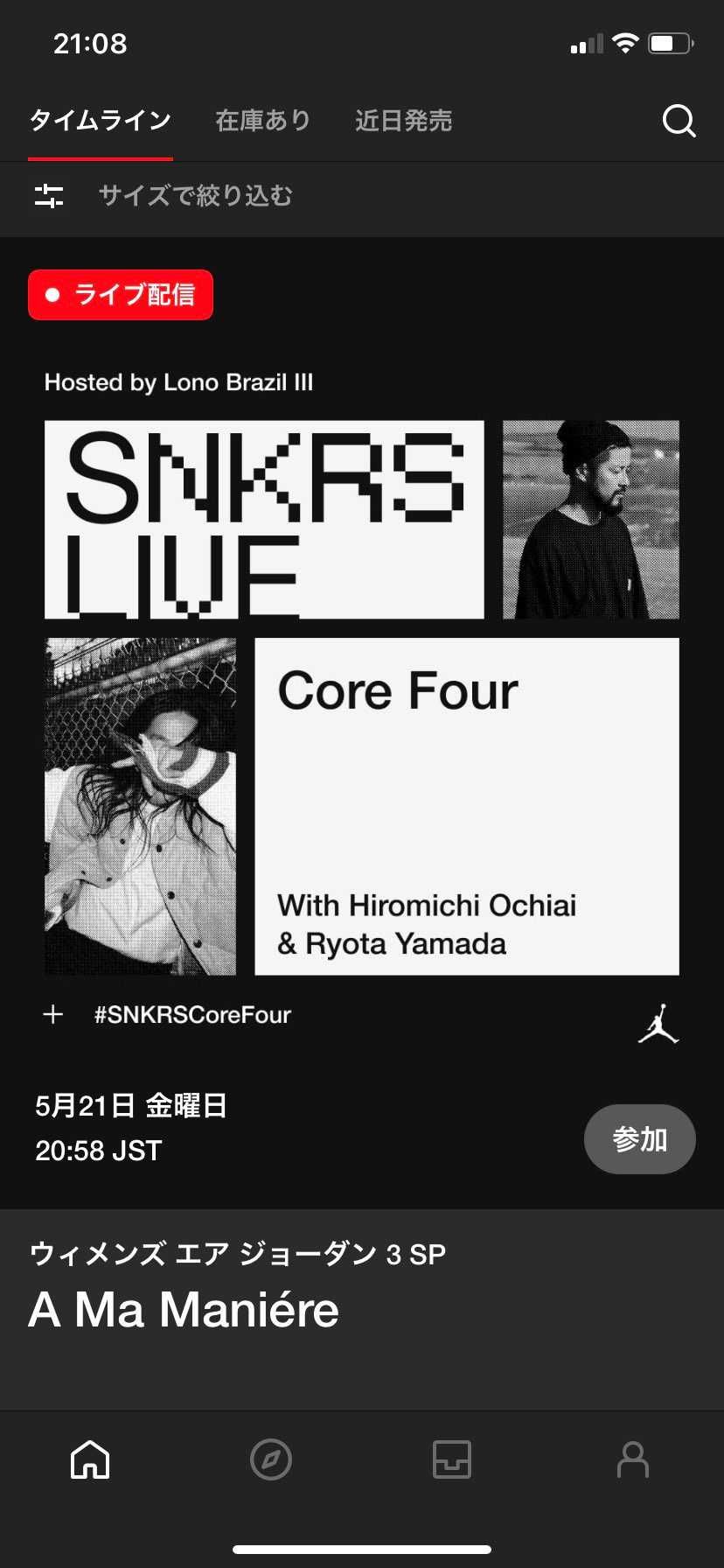Tap the battery indicator
Image resolution: width=724 pixels, height=1568 pixels.
tap(669, 41)
